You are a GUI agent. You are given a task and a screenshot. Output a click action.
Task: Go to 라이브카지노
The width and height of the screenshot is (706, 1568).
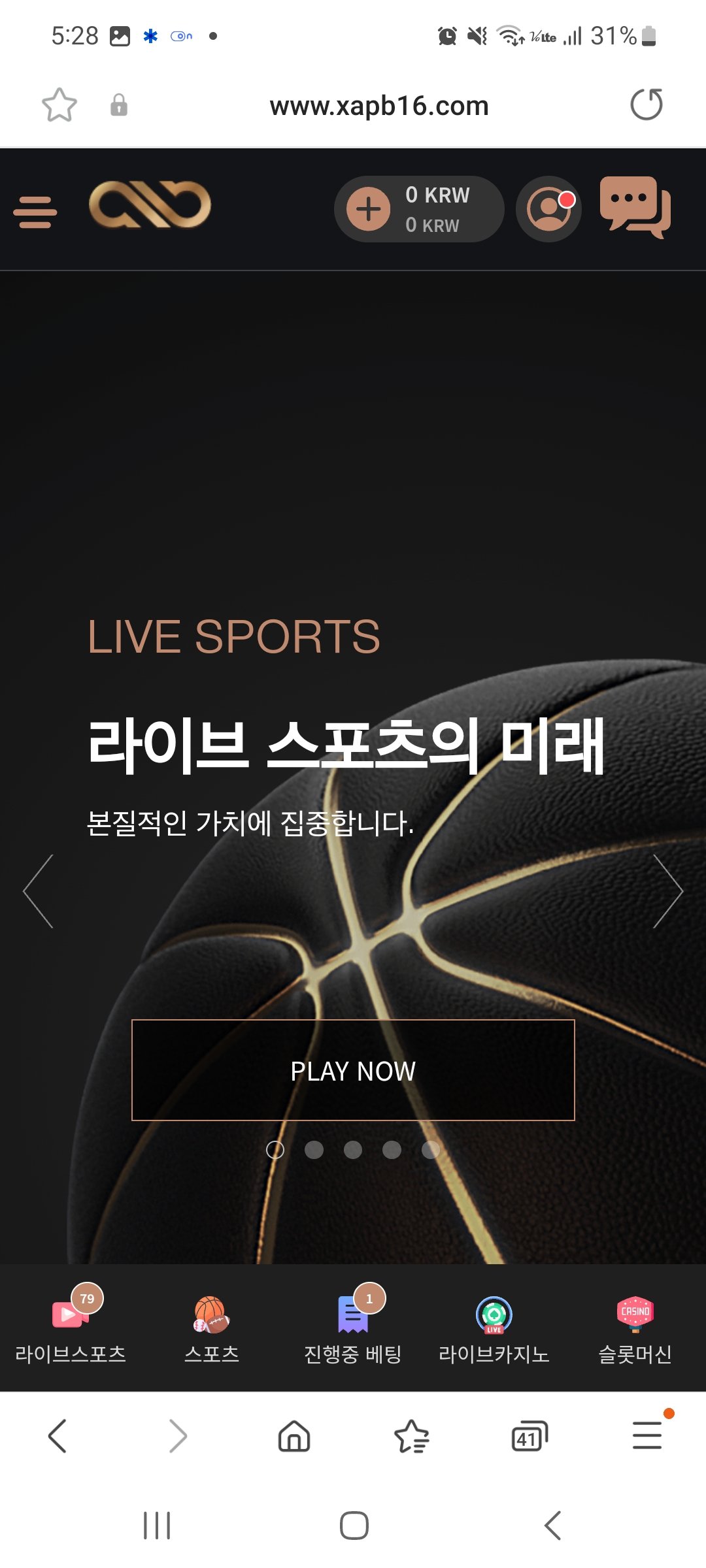coord(494,1330)
